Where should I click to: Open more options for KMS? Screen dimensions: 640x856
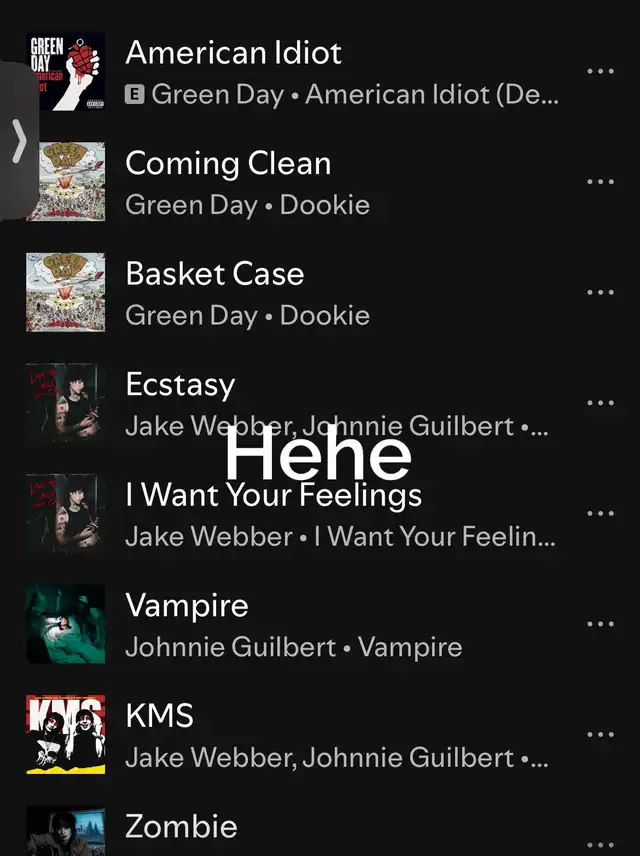click(600, 735)
